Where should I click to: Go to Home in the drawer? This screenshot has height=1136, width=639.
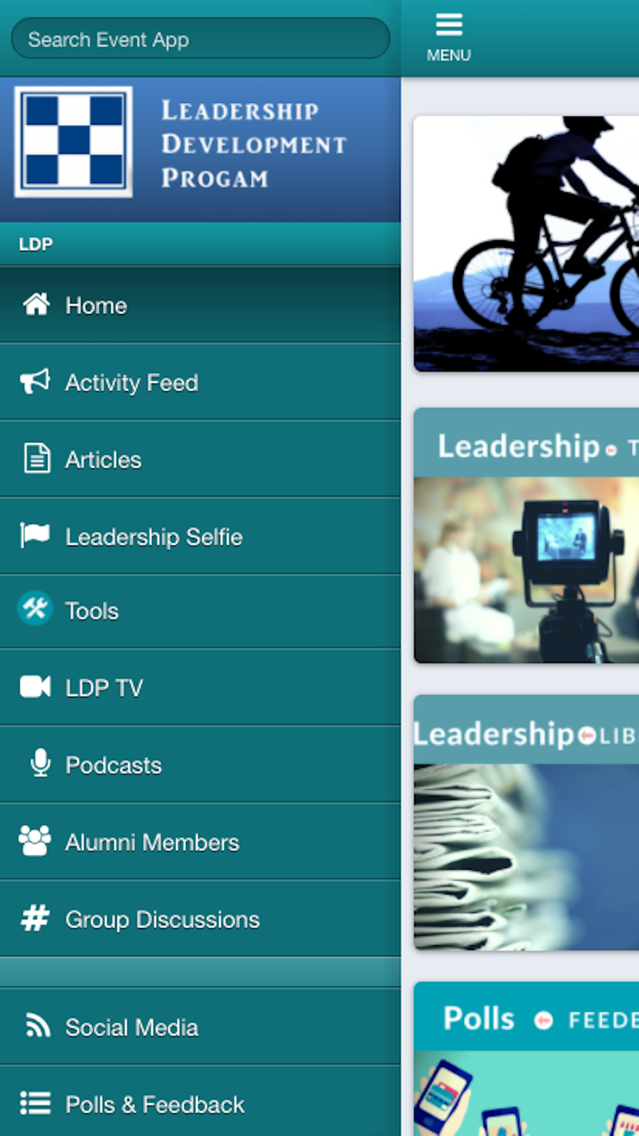200,305
